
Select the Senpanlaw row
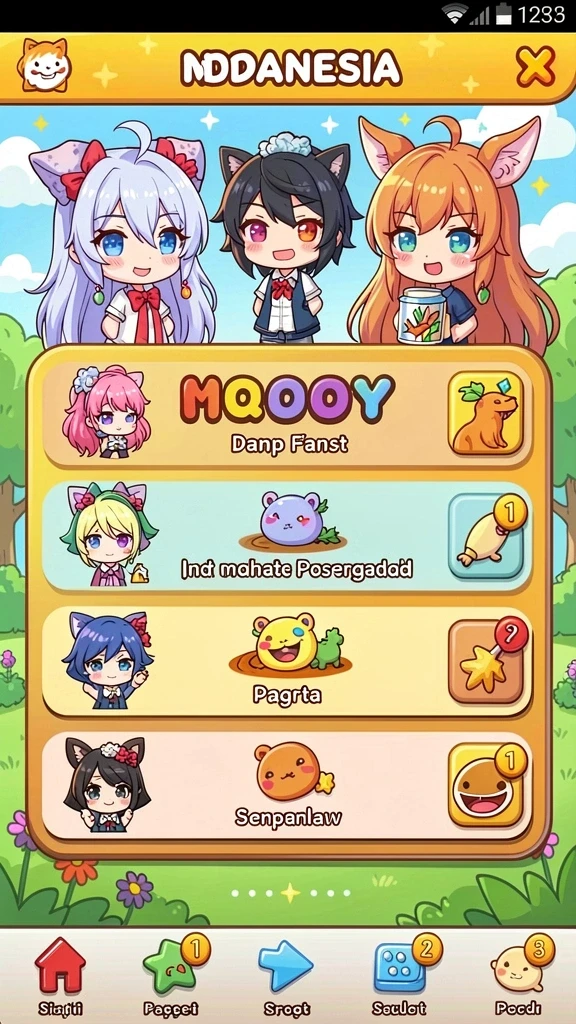tap(287, 786)
